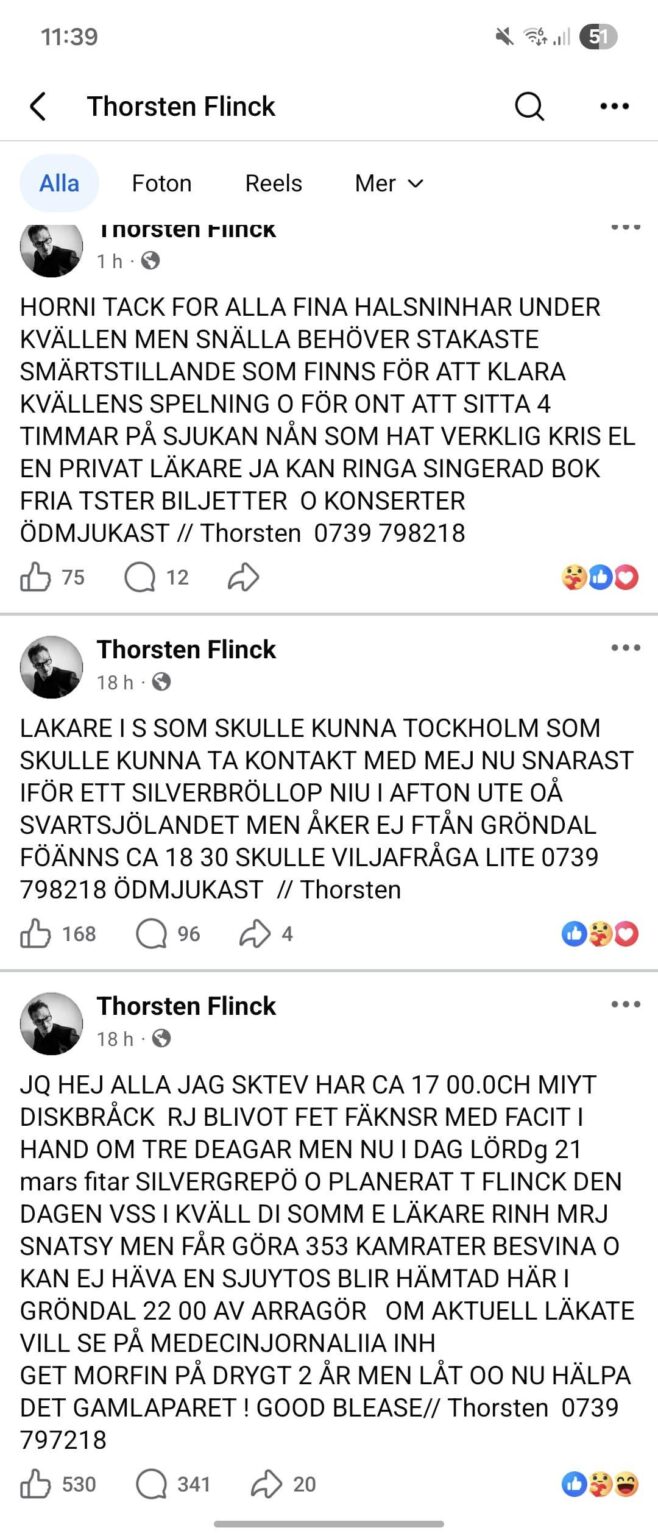658x1536 pixels.
Task: Switch to the Foton tab
Action: coord(161,183)
